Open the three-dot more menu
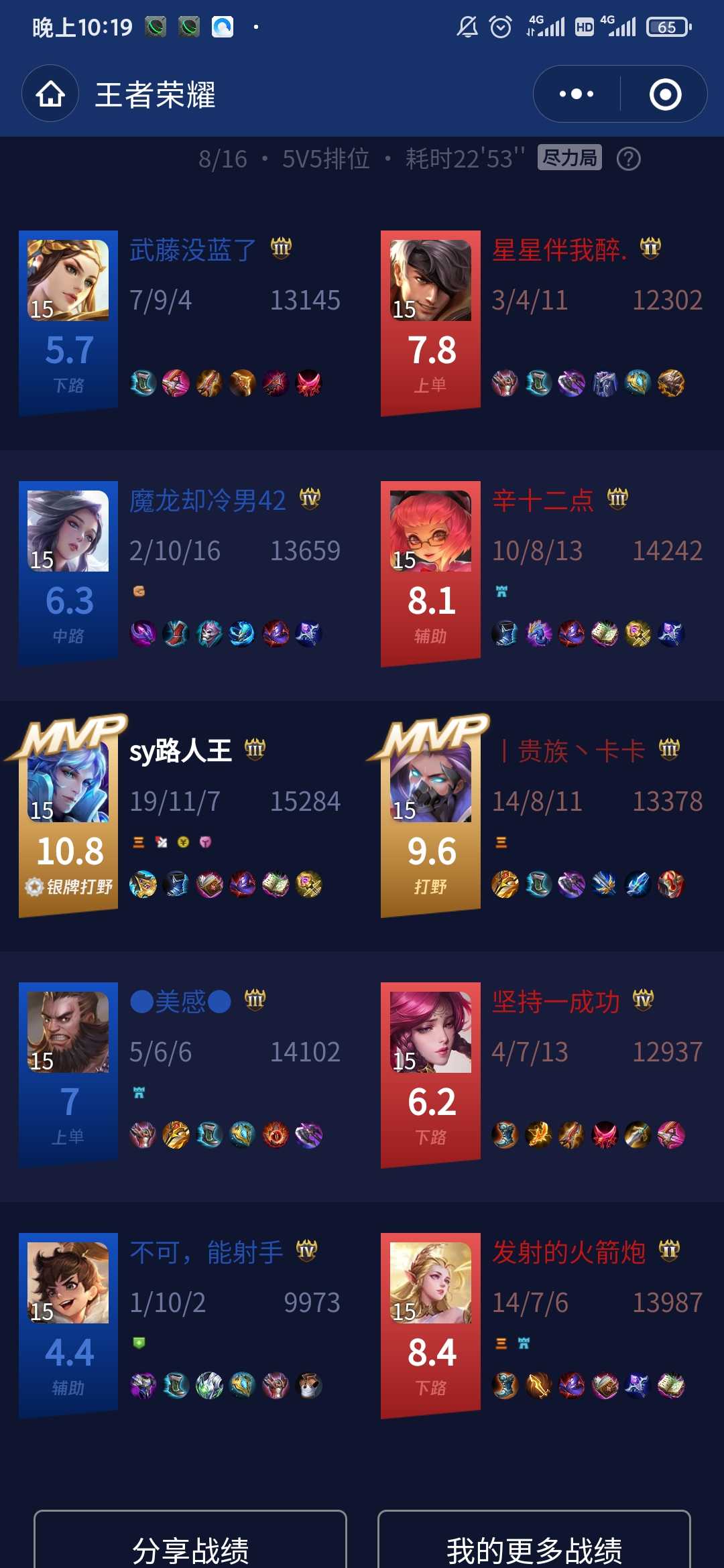This screenshot has height=1568, width=724. click(x=577, y=94)
